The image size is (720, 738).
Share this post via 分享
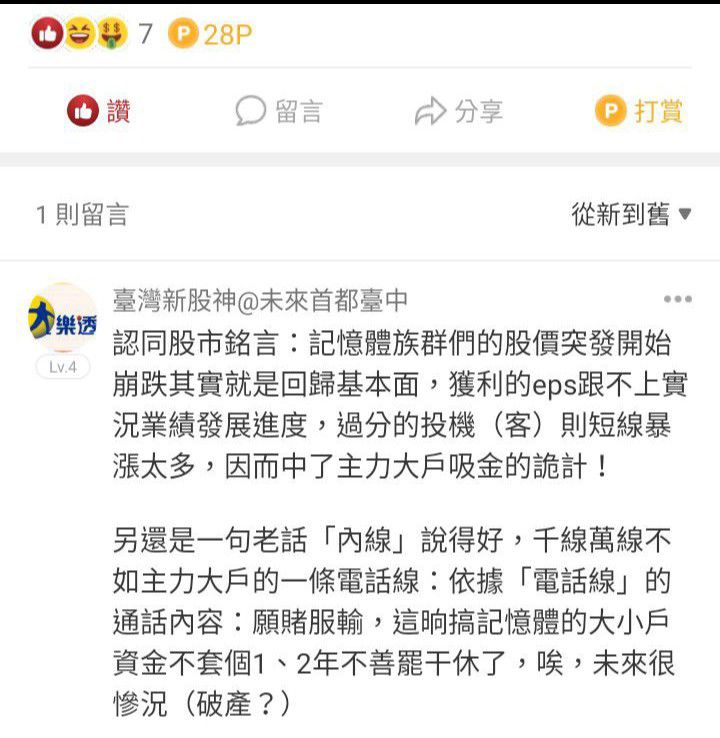[459, 111]
